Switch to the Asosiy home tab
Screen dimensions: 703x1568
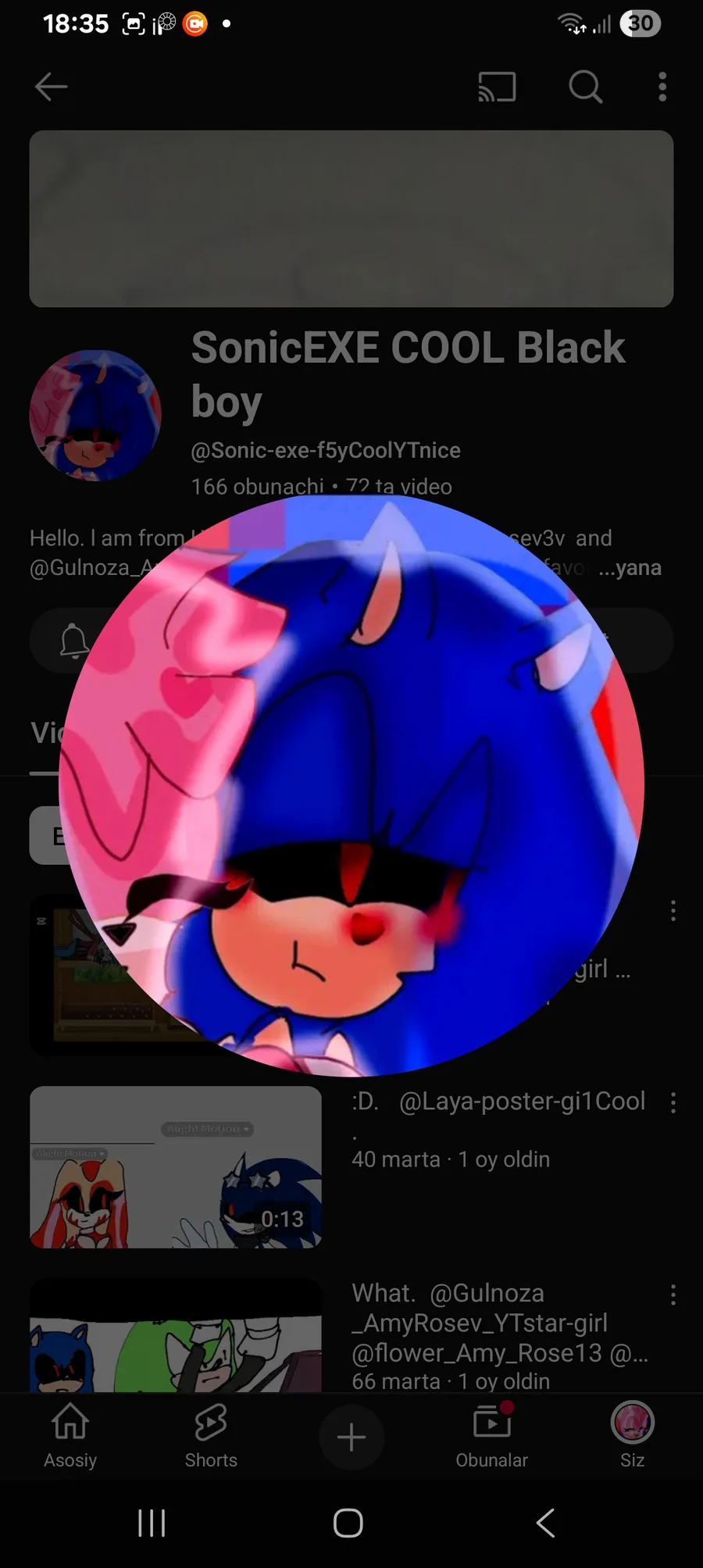pos(70,1436)
